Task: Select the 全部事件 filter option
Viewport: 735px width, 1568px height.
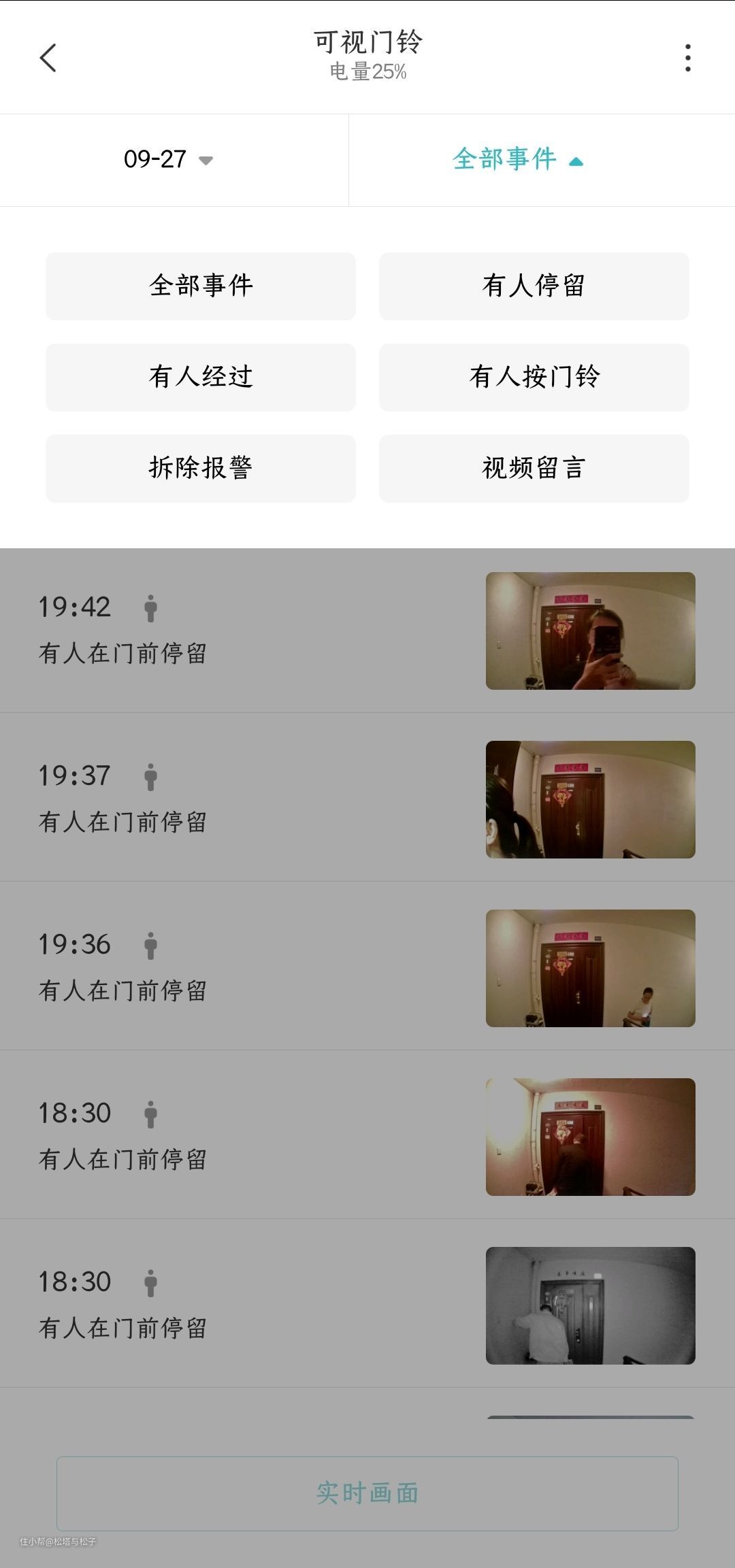Action: click(x=201, y=286)
